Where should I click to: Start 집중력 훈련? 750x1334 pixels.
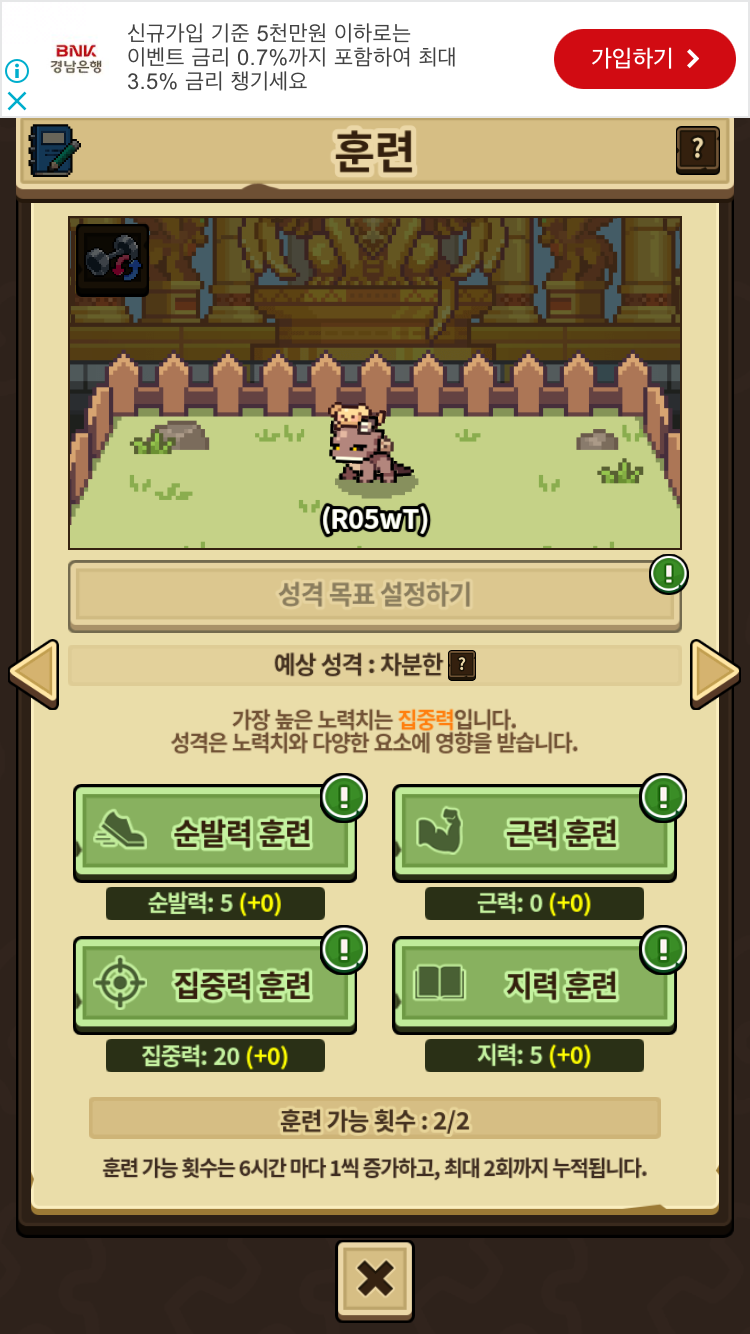point(215,984)
